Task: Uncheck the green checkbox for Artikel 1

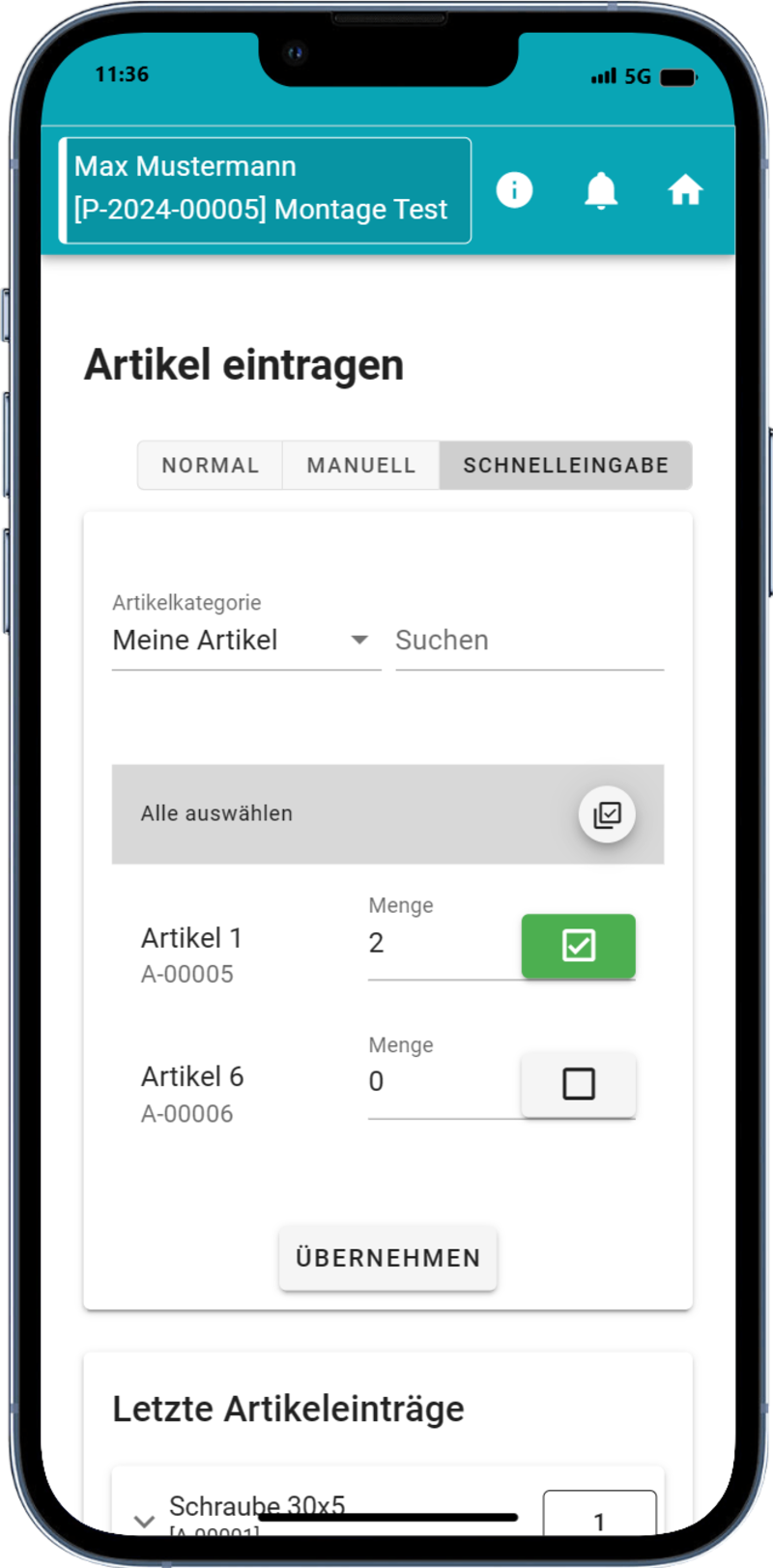Action: pos(578,946)
